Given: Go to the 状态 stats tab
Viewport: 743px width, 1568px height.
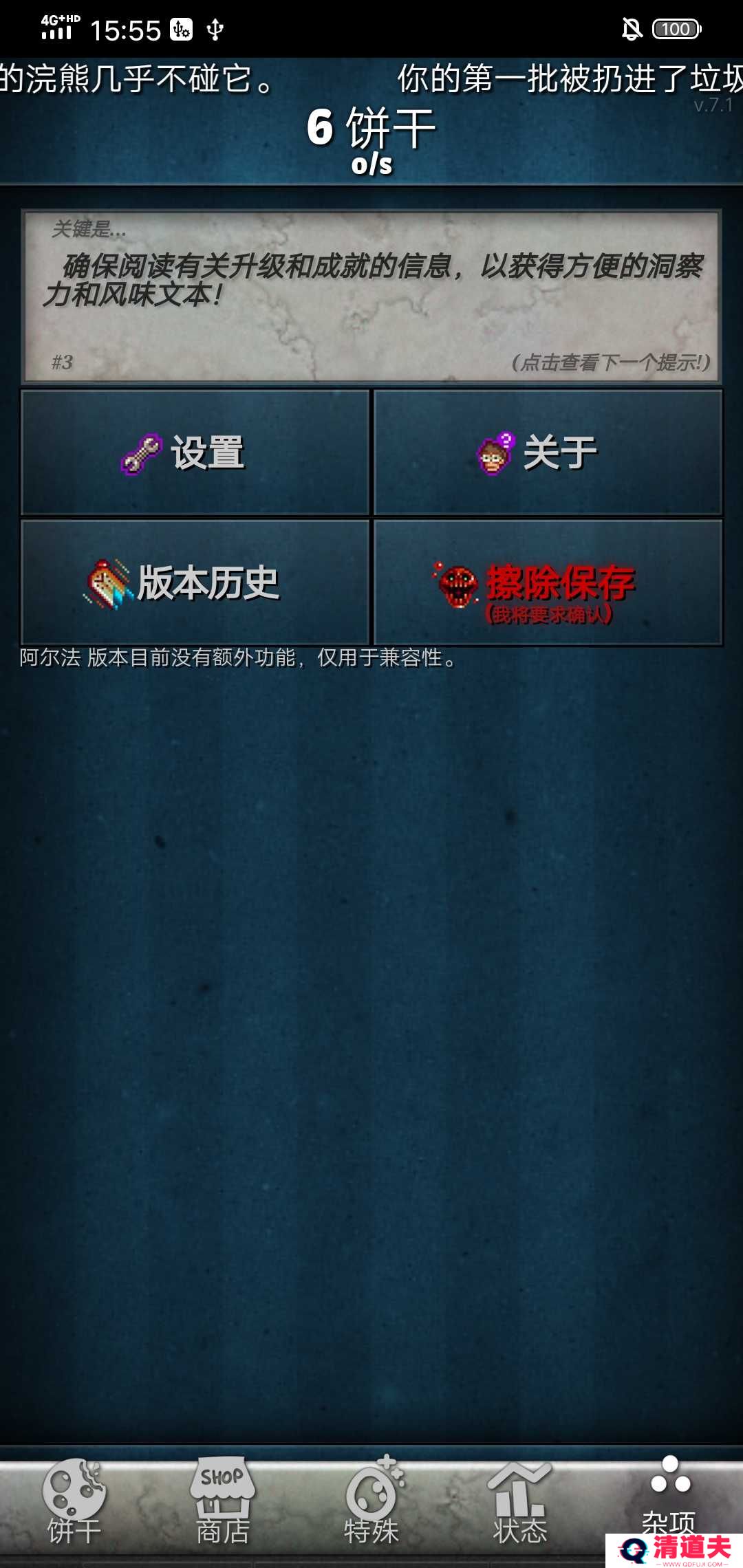Looking at the screenshot, I should click(520, 1503).
